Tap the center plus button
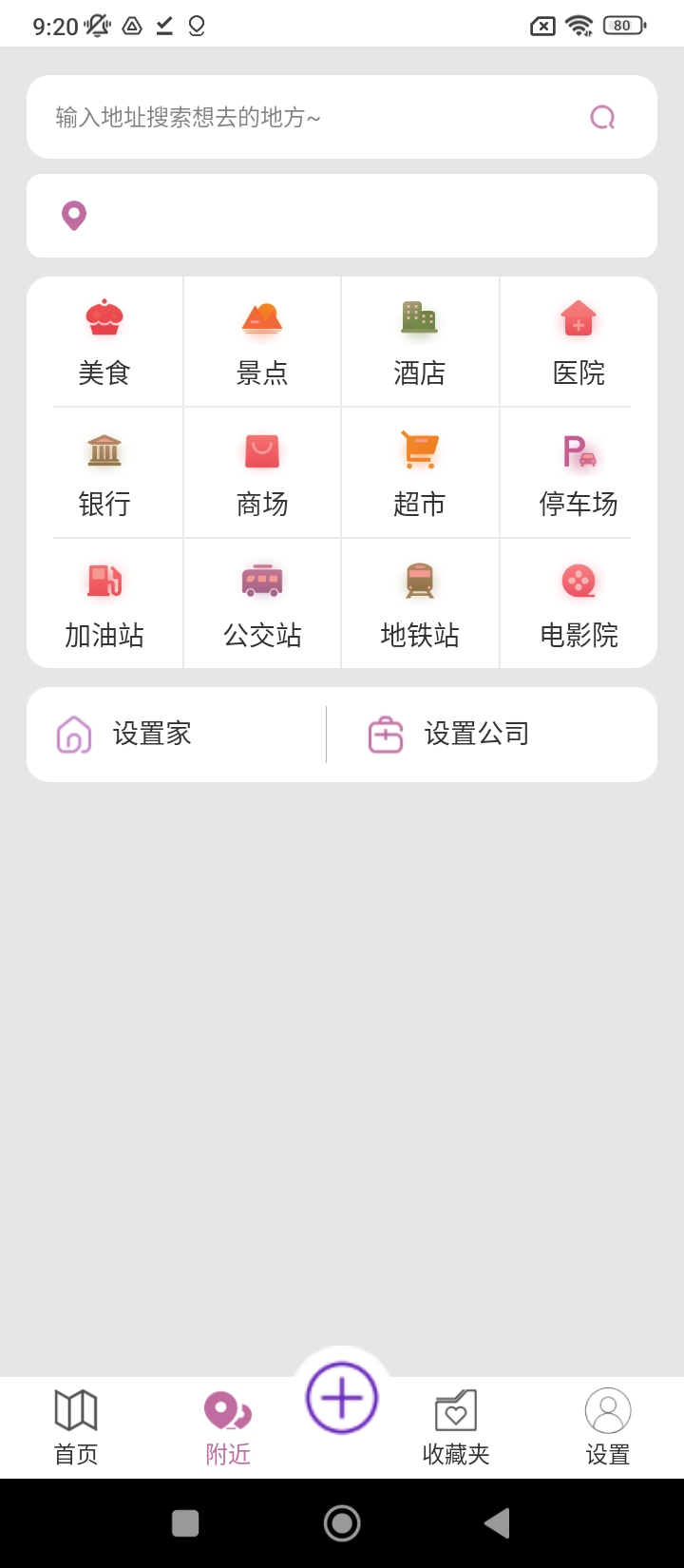The image size is (684, 1568). point(342,1398)
